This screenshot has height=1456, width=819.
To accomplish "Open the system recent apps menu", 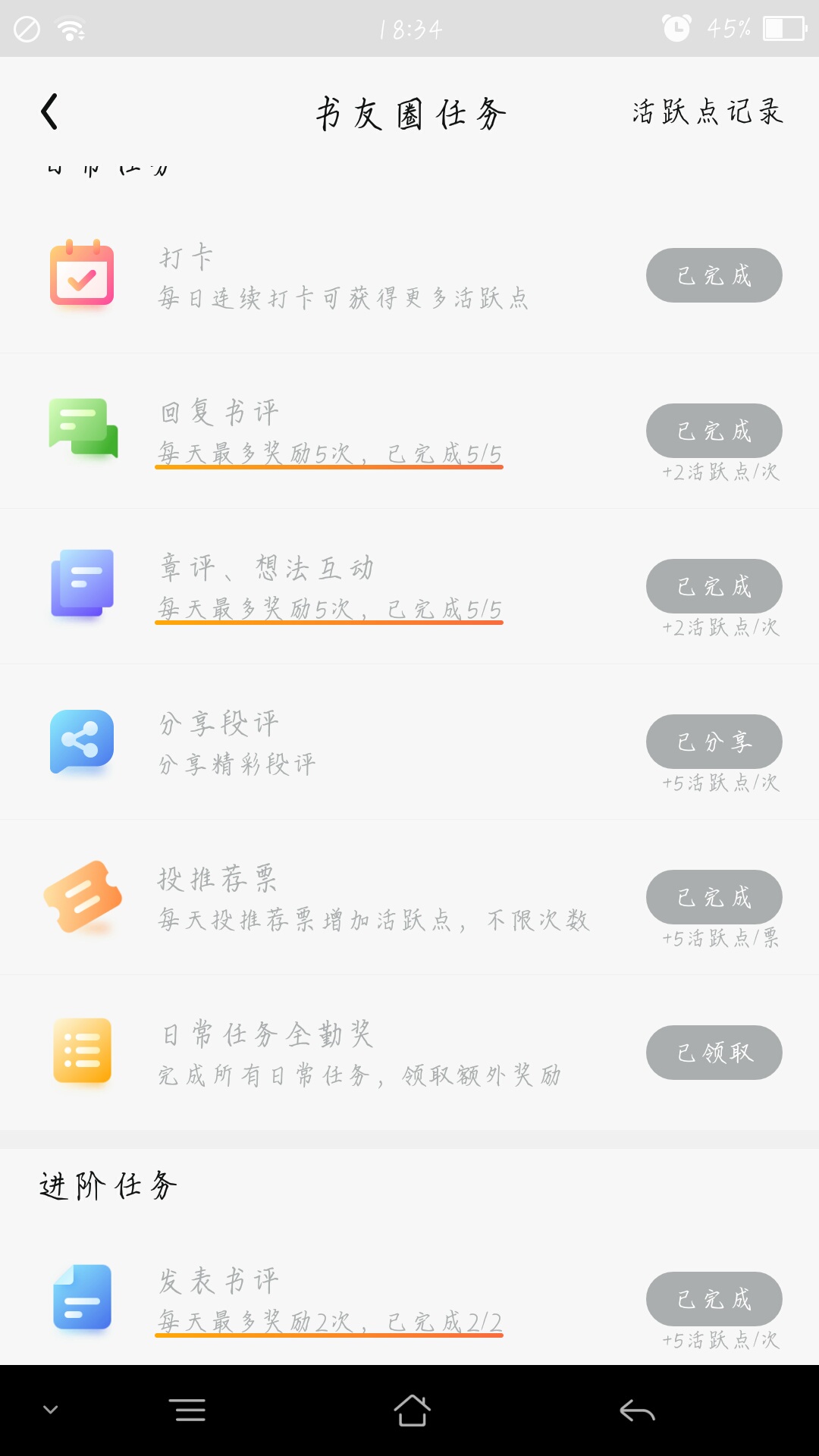I will click(x=190, y=1410).
